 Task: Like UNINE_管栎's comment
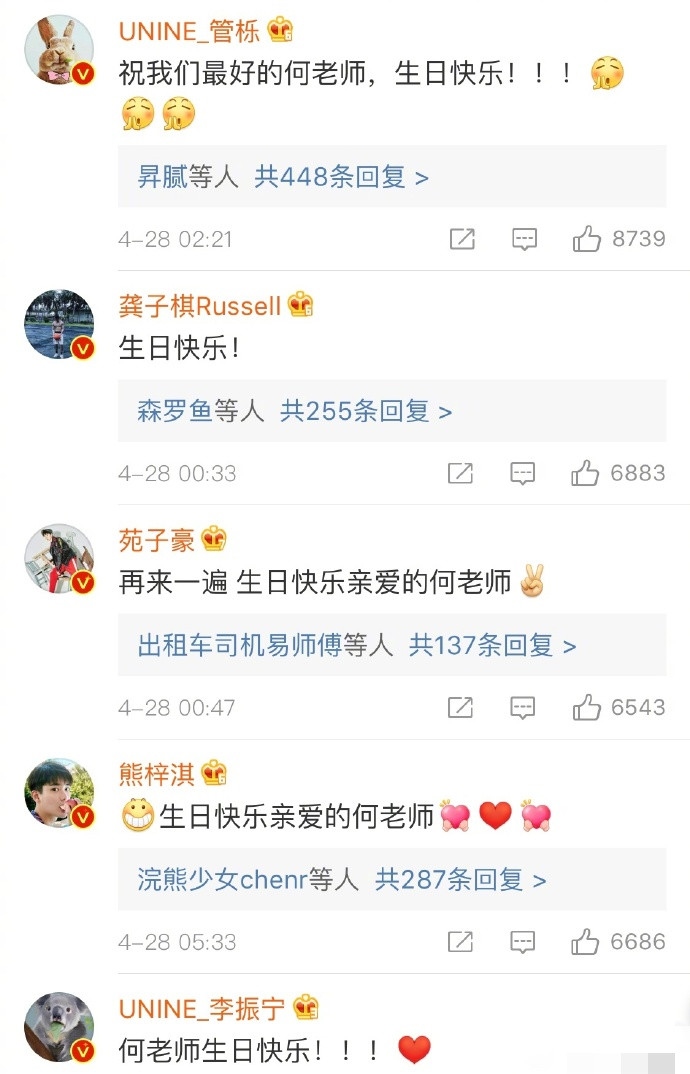[586, 239]
